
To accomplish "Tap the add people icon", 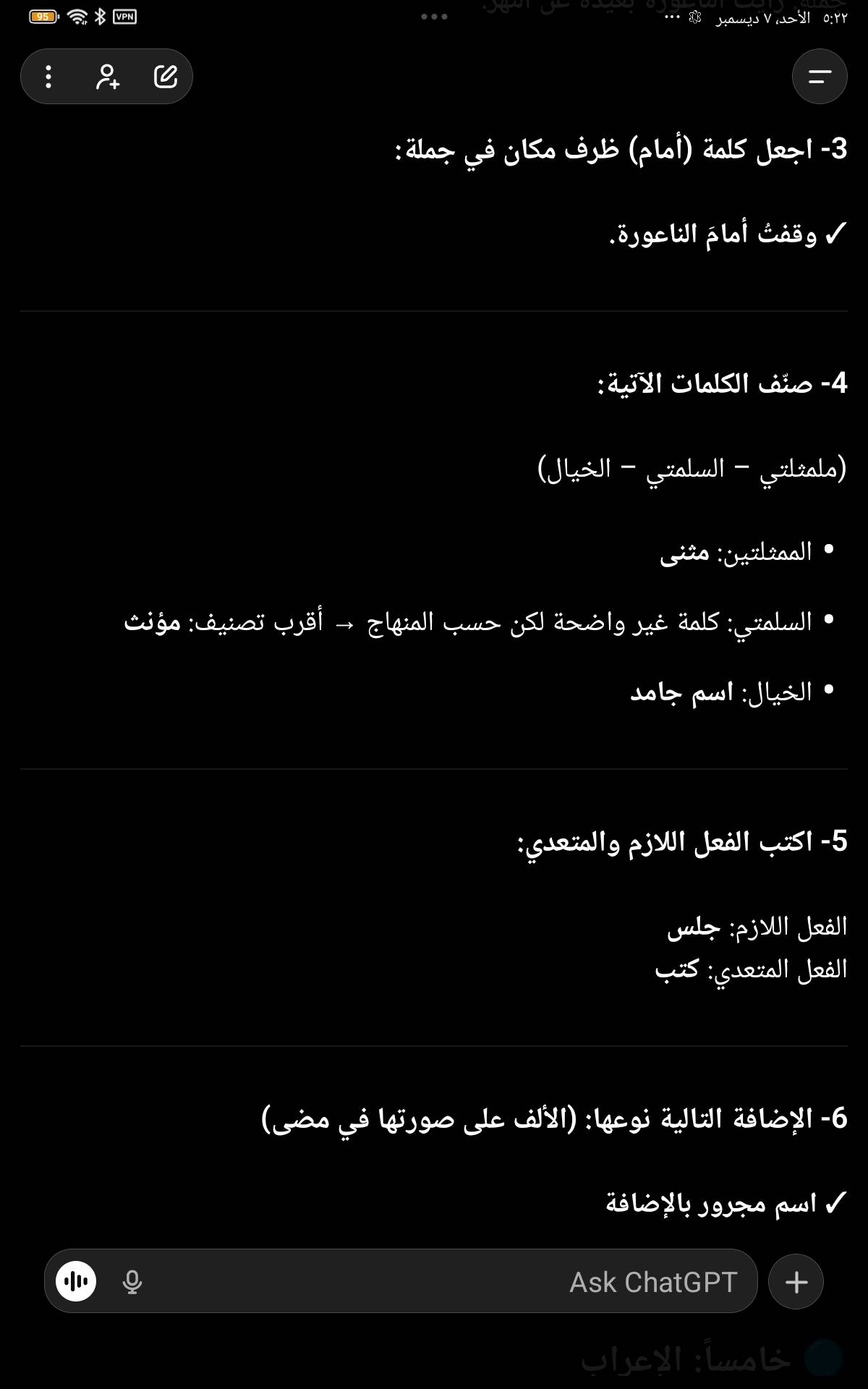I will pos(107,77).
